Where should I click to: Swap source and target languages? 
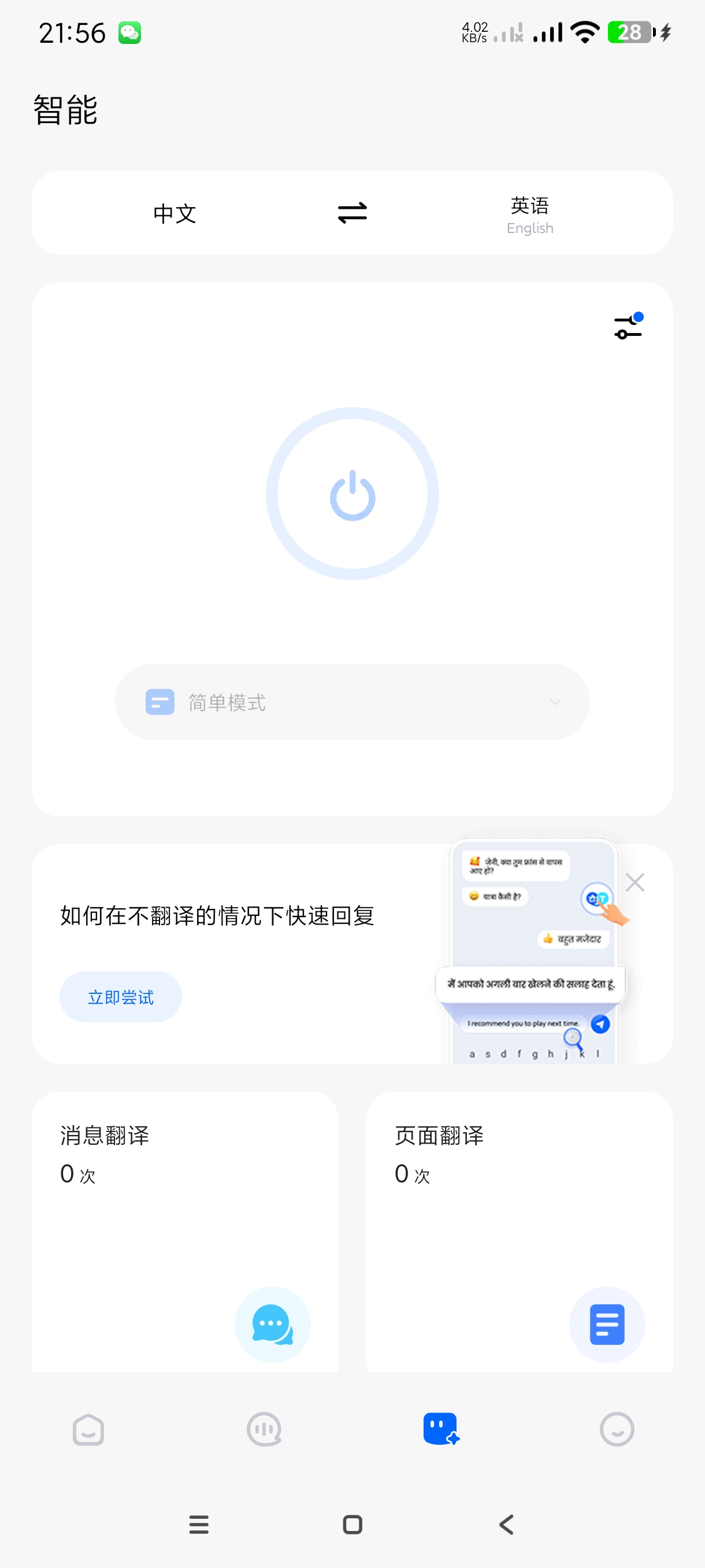click(352, 213)
